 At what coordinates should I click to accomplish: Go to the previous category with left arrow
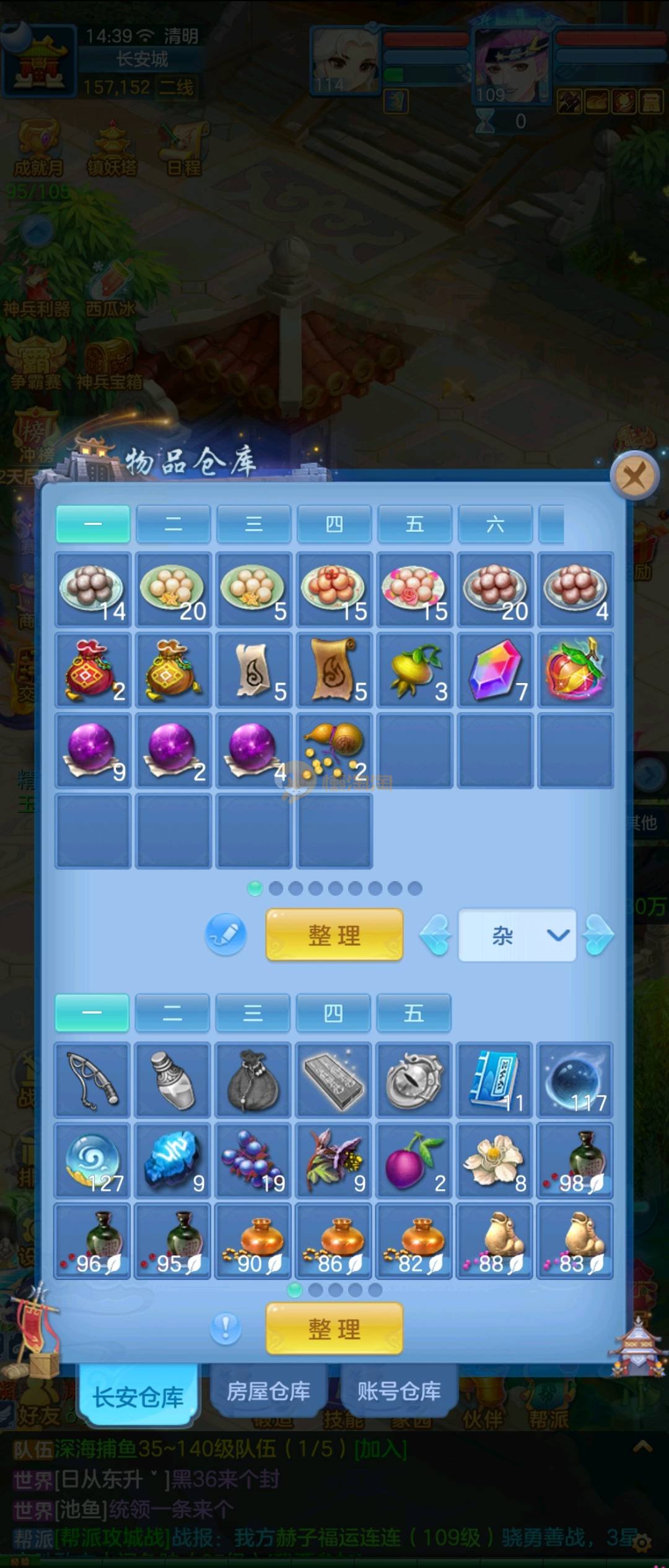[x=435, y=935]
